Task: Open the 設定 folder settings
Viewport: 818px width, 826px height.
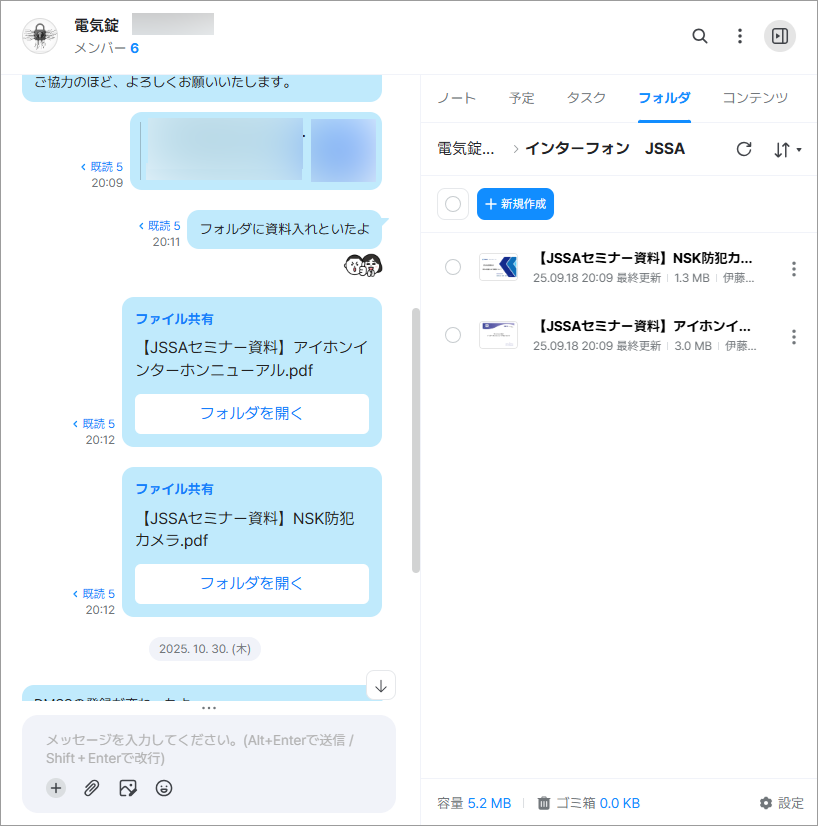Action: pos(781,803)
